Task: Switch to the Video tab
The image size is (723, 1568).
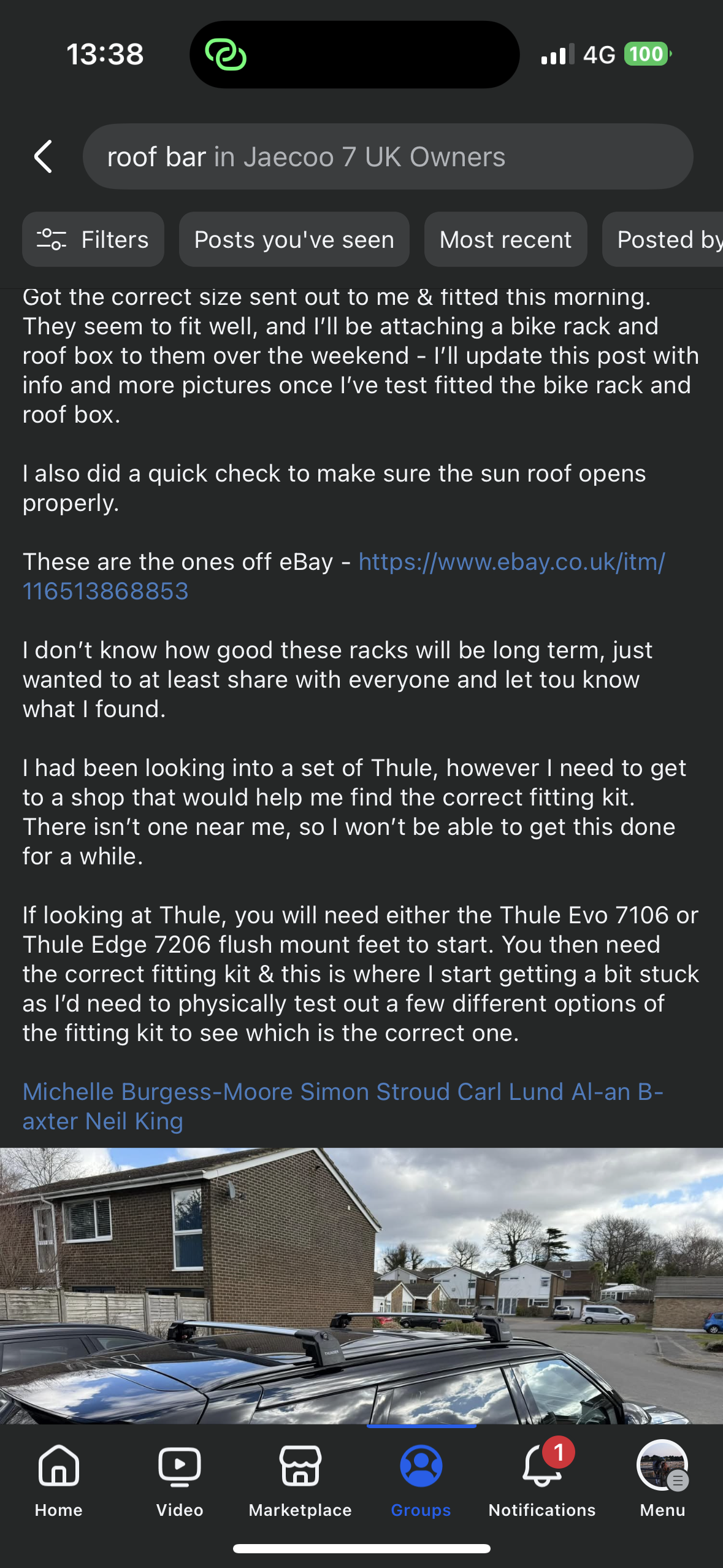Action: (x=179, y=1480)
